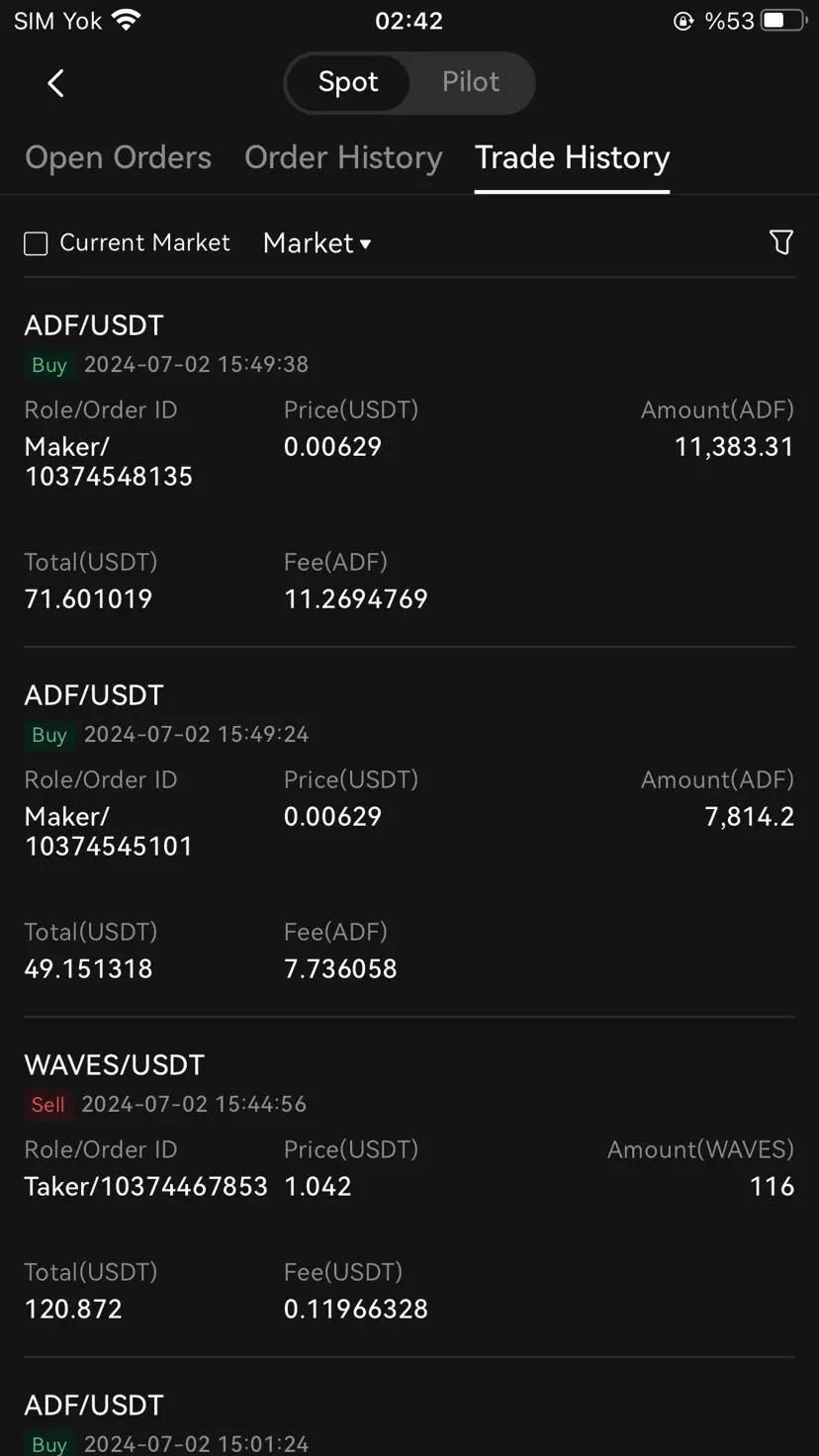Switch to Order History tab
The image size is (819, 1456).
pos(343,157)
